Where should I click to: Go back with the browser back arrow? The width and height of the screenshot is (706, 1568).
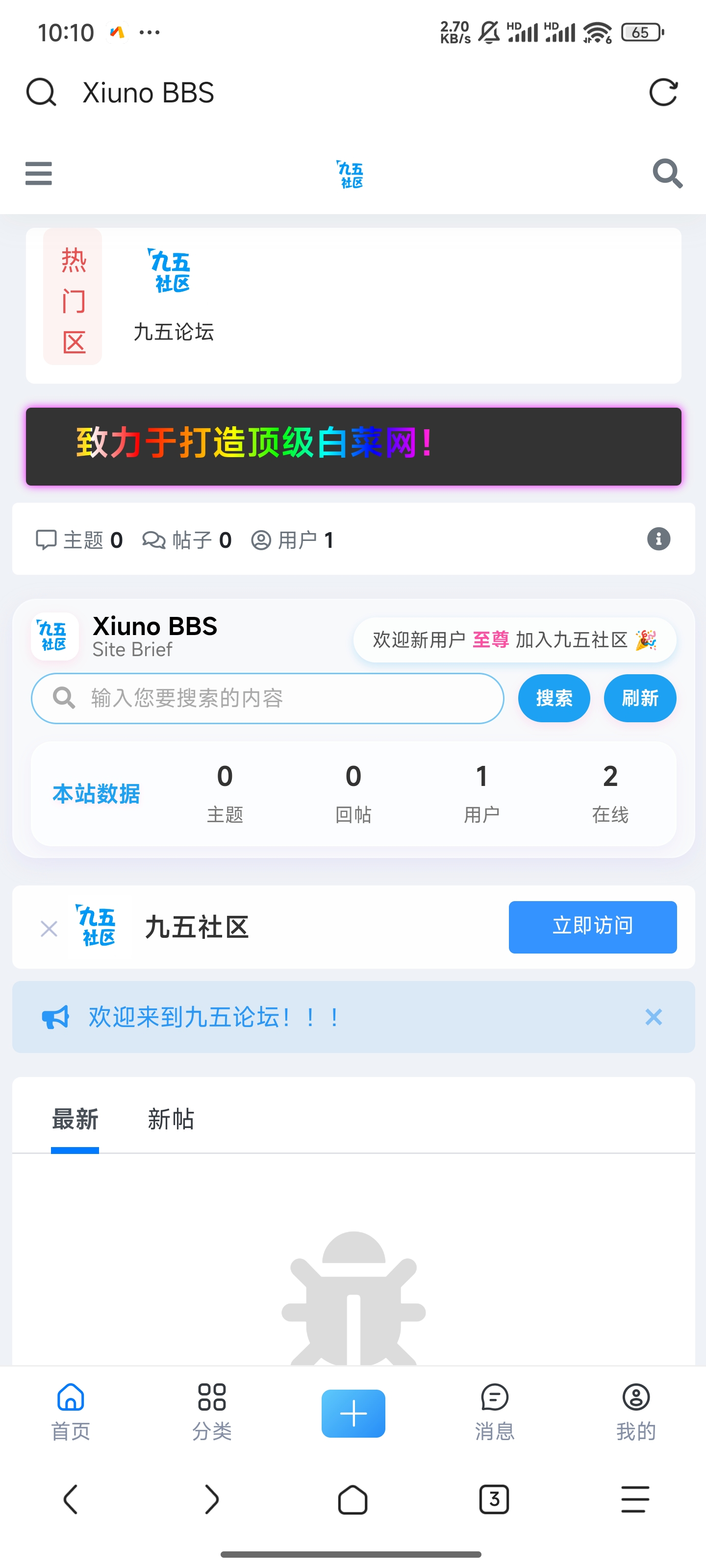(x=71, y=1499)
